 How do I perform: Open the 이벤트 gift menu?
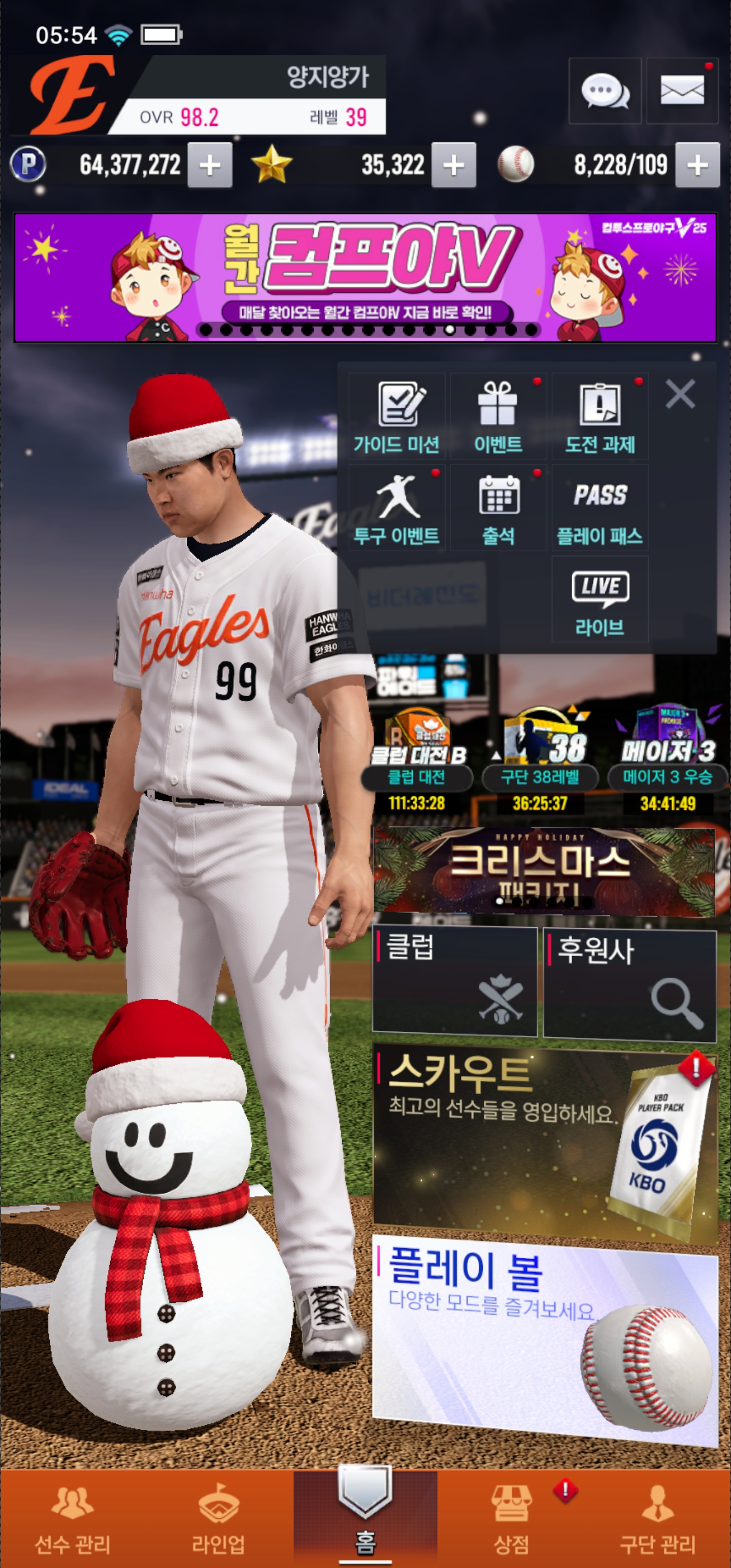(498, 417)
